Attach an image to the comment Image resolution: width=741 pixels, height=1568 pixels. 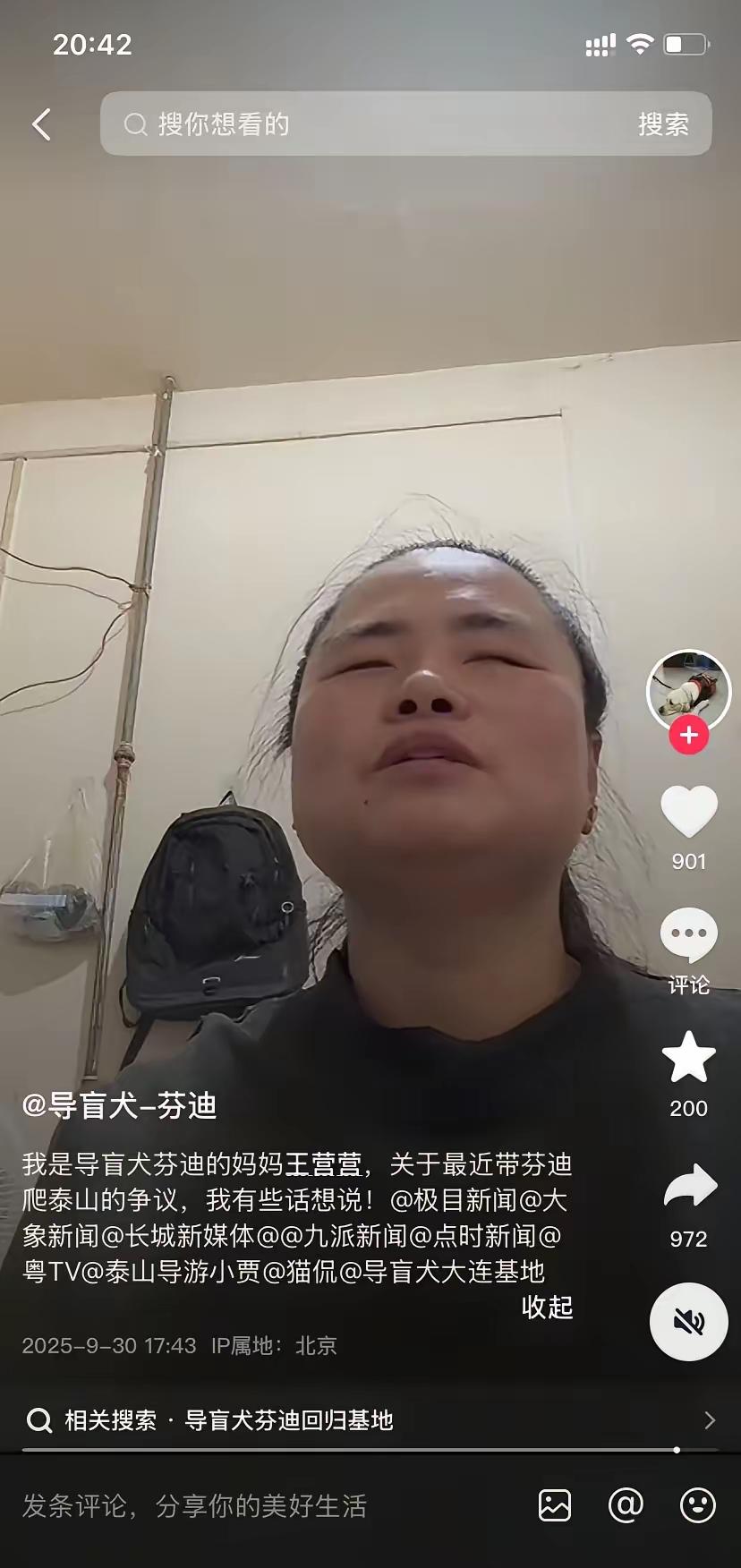tap(555, 1505)
